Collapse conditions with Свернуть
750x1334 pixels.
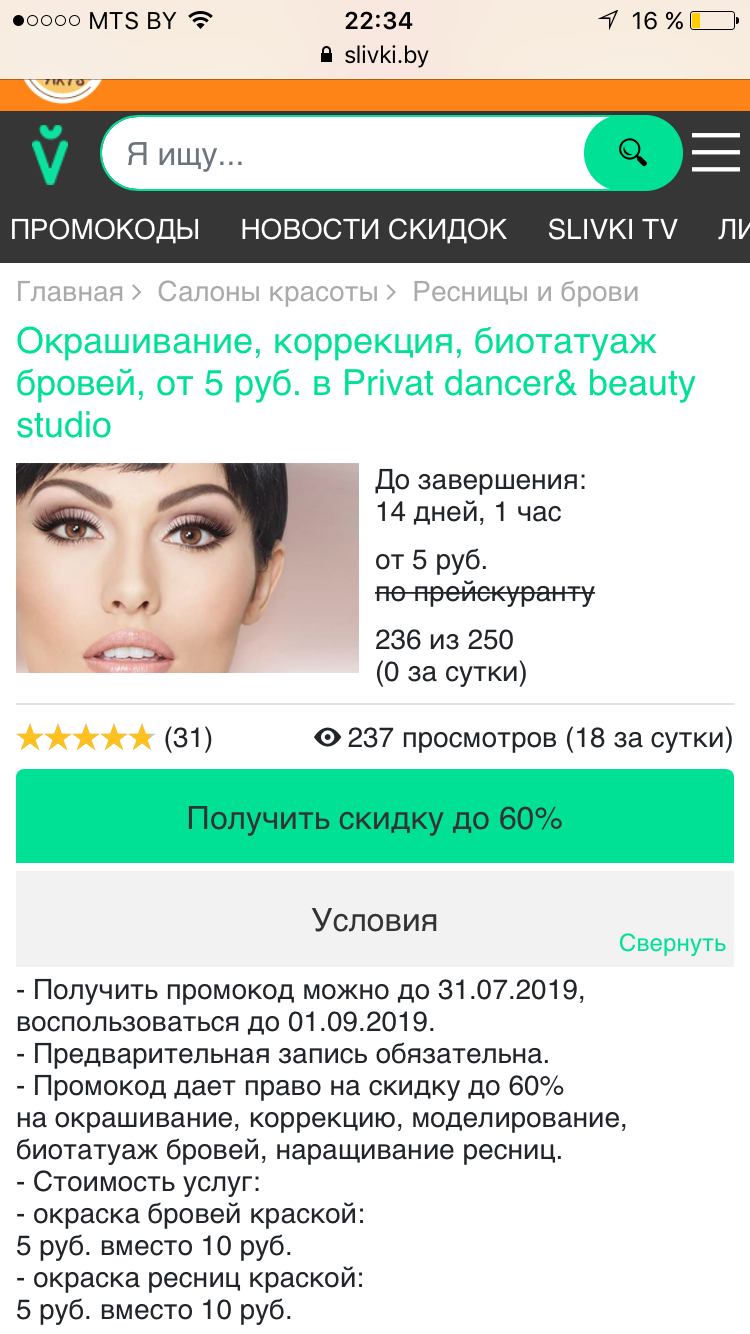coord(672,943)
